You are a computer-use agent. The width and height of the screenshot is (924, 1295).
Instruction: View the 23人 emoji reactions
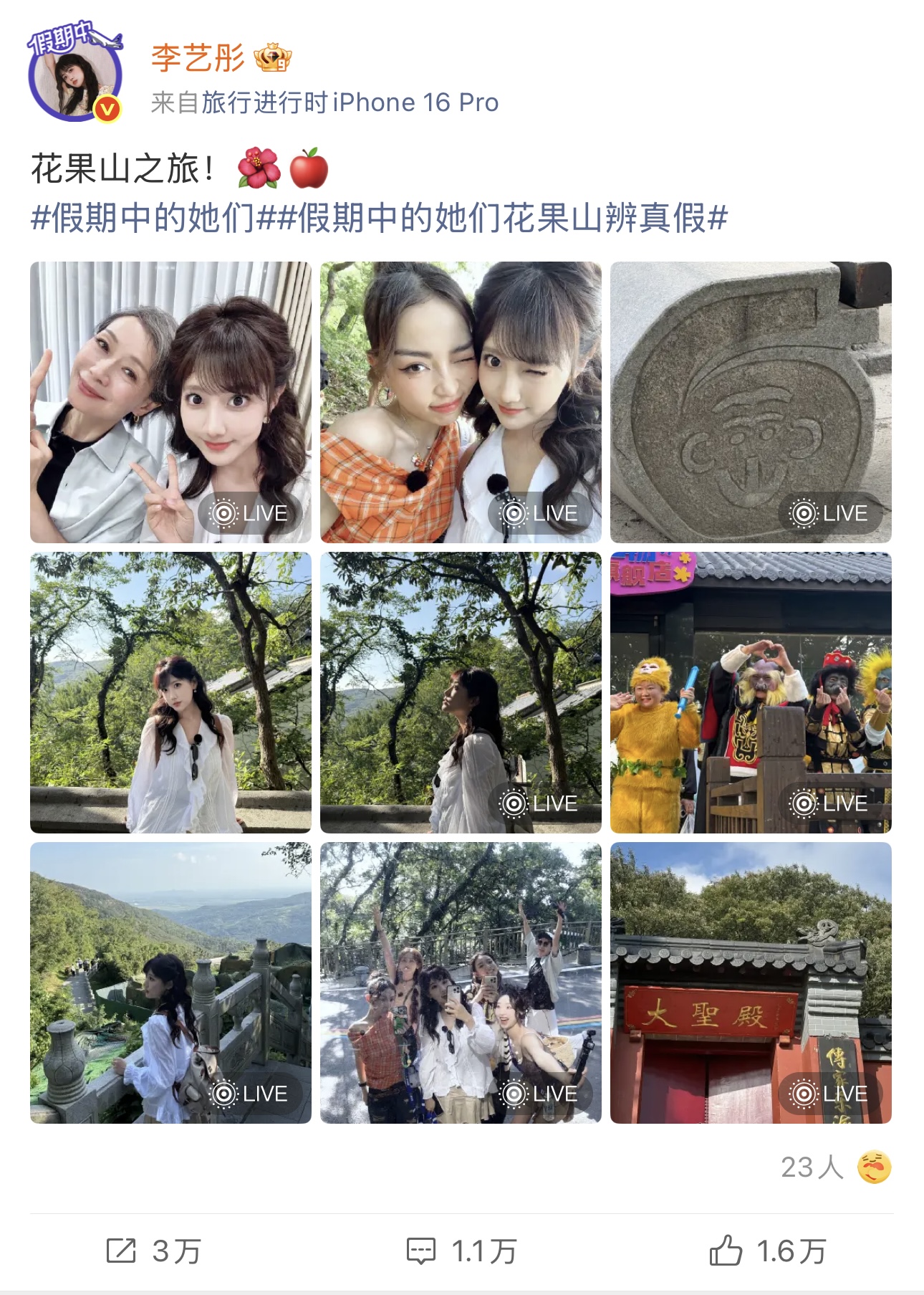835,1167
